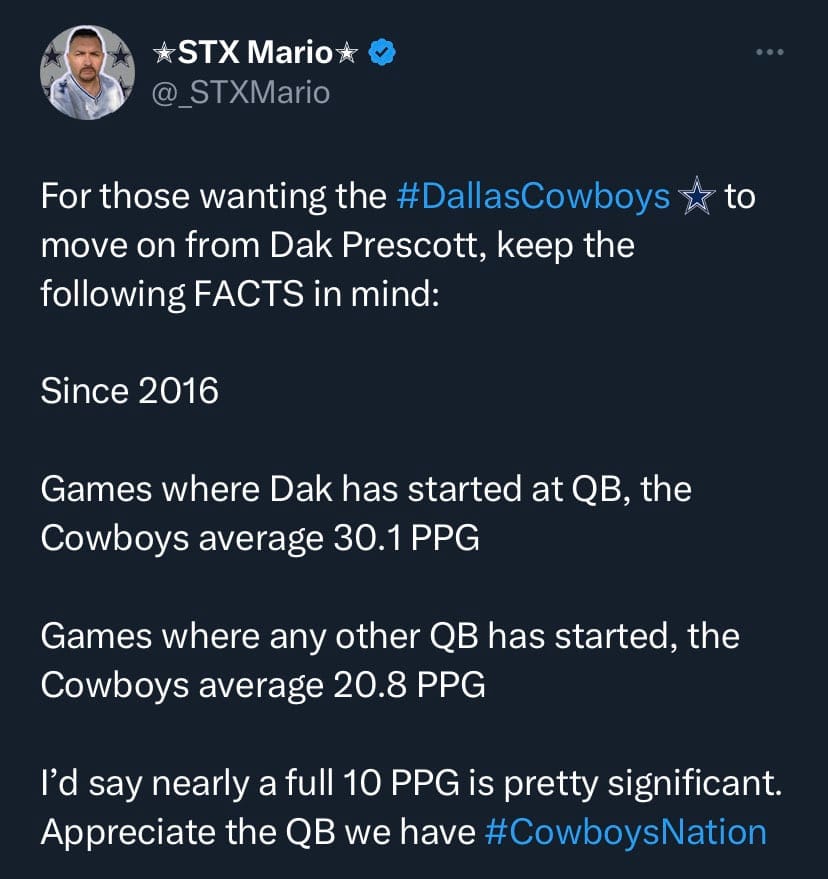Click the star emoji before STX Mario
Image resolution: width=828 pixels, height=879 pixels.
point(161,52)
